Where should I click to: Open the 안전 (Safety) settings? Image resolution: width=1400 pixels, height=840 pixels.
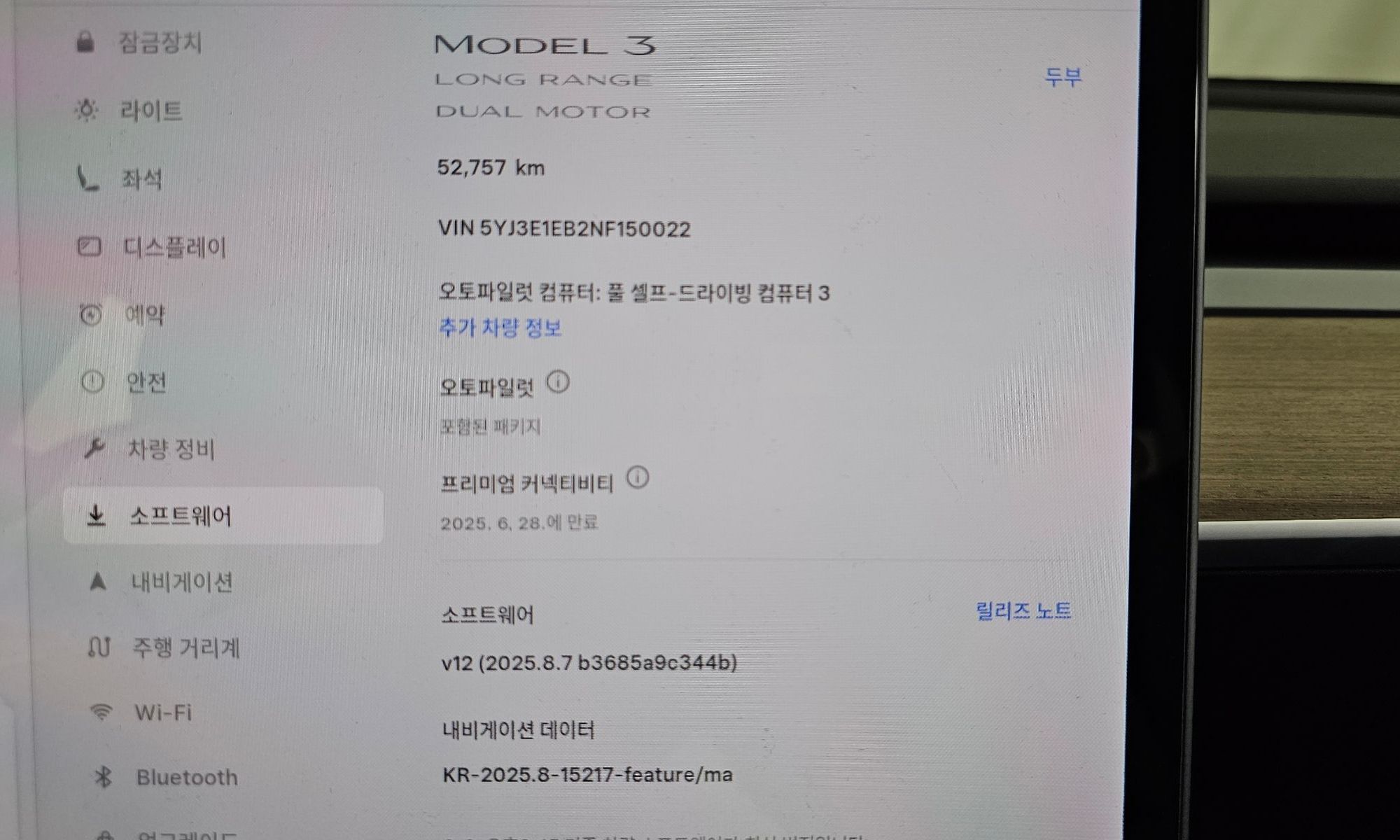146,382
